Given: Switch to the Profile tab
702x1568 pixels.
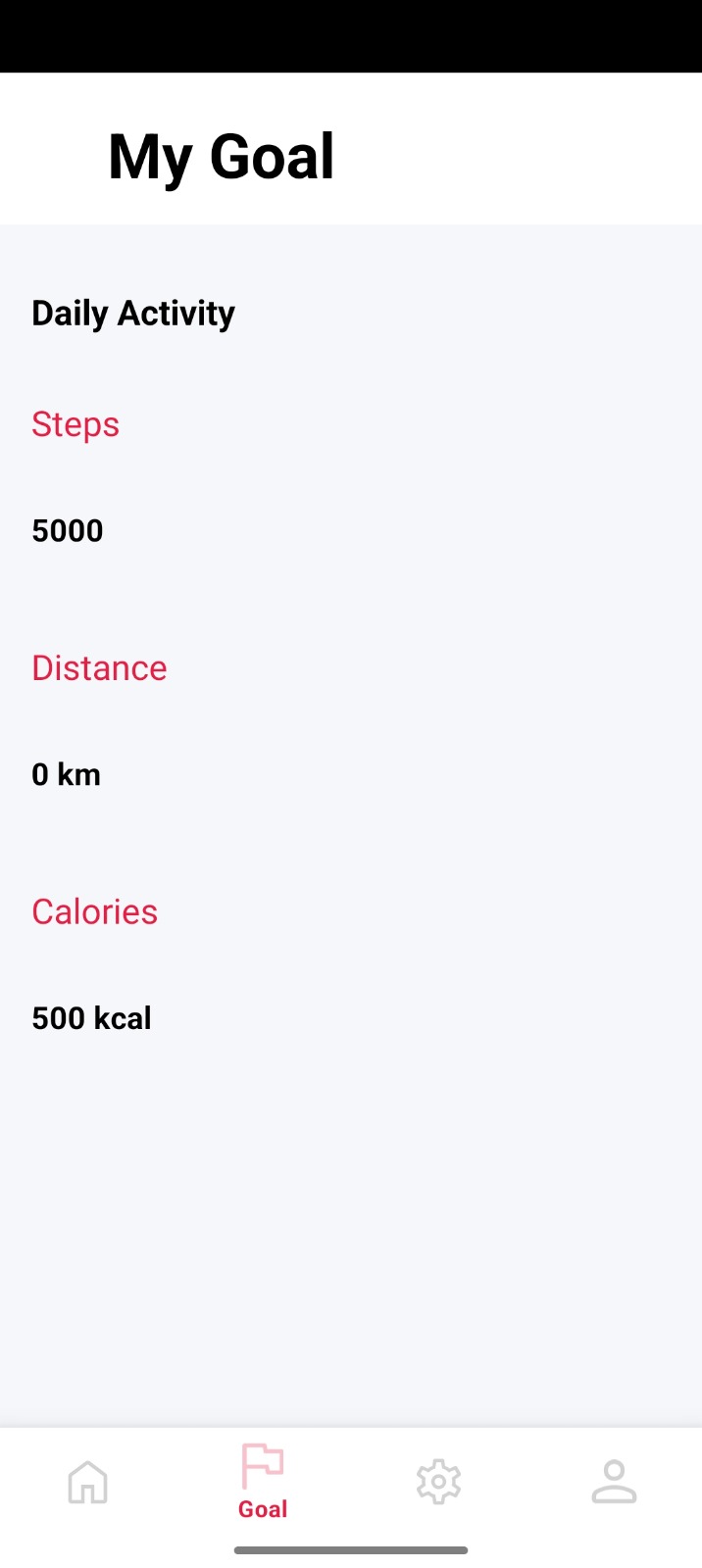Looking at the screenshot, I should pyautogui.click(x=614, y=1482).
